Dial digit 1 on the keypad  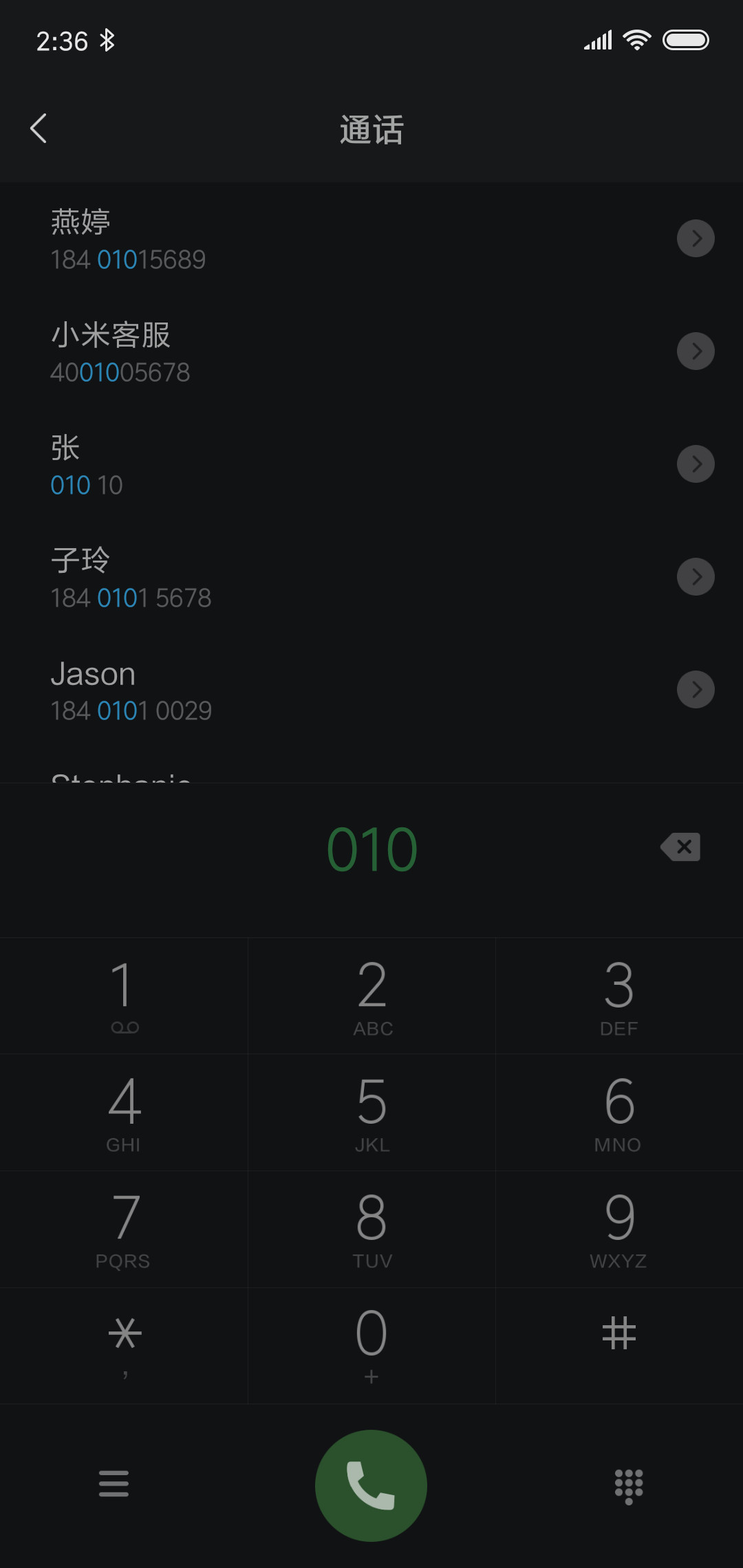pyautogui.click(x=124, y=996)
